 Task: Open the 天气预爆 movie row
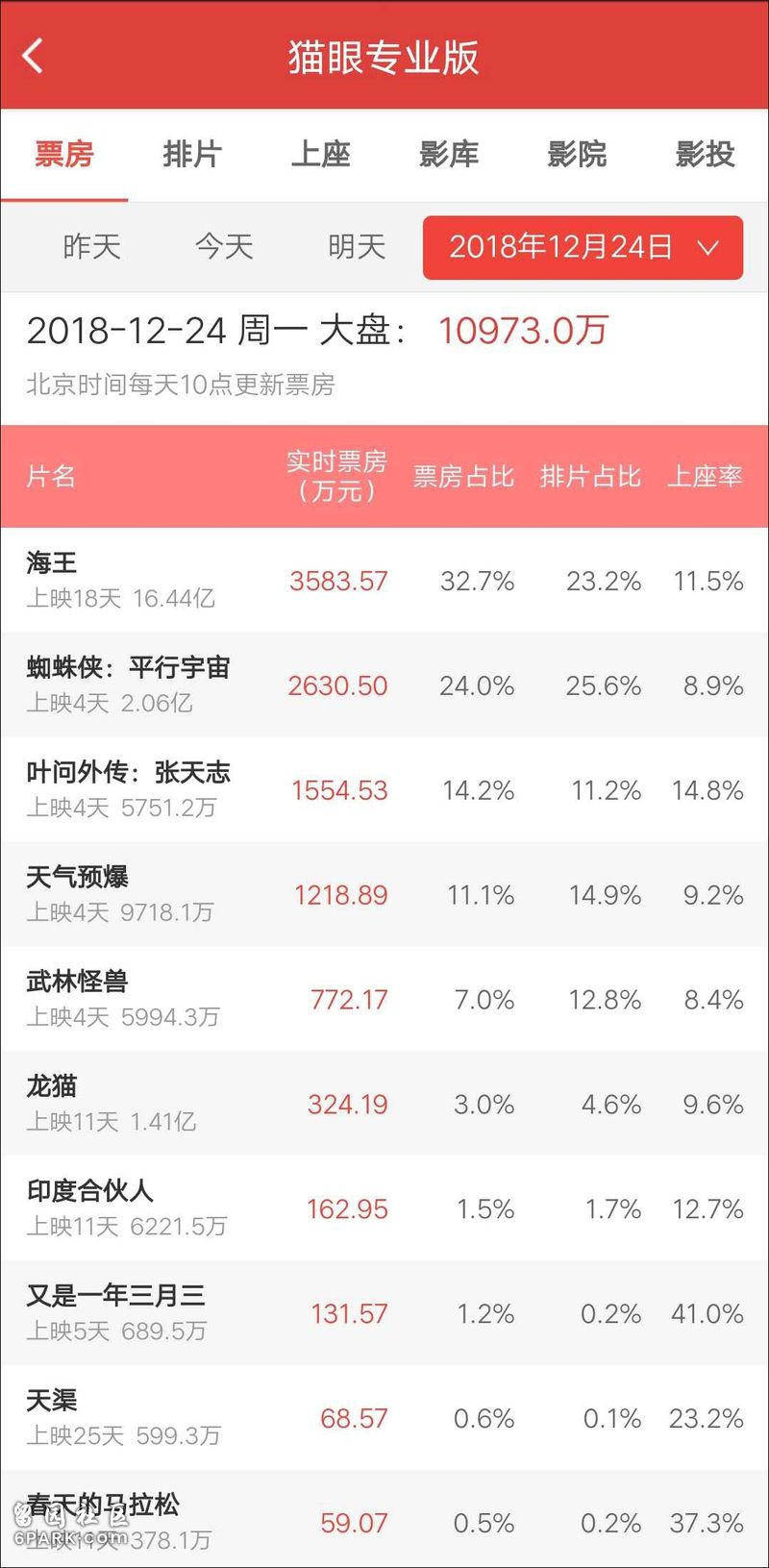pos(384,894)
